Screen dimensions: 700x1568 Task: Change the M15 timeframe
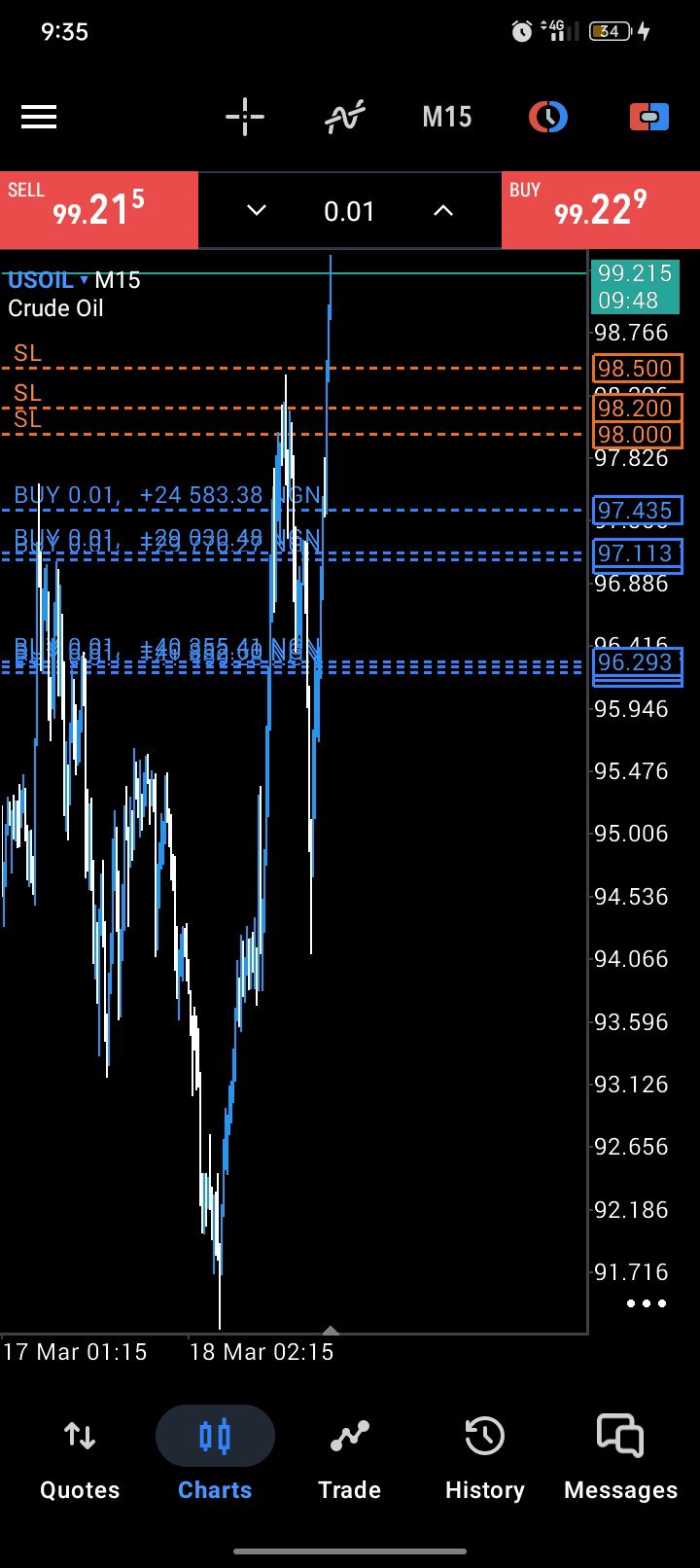(x=446, y=118)
